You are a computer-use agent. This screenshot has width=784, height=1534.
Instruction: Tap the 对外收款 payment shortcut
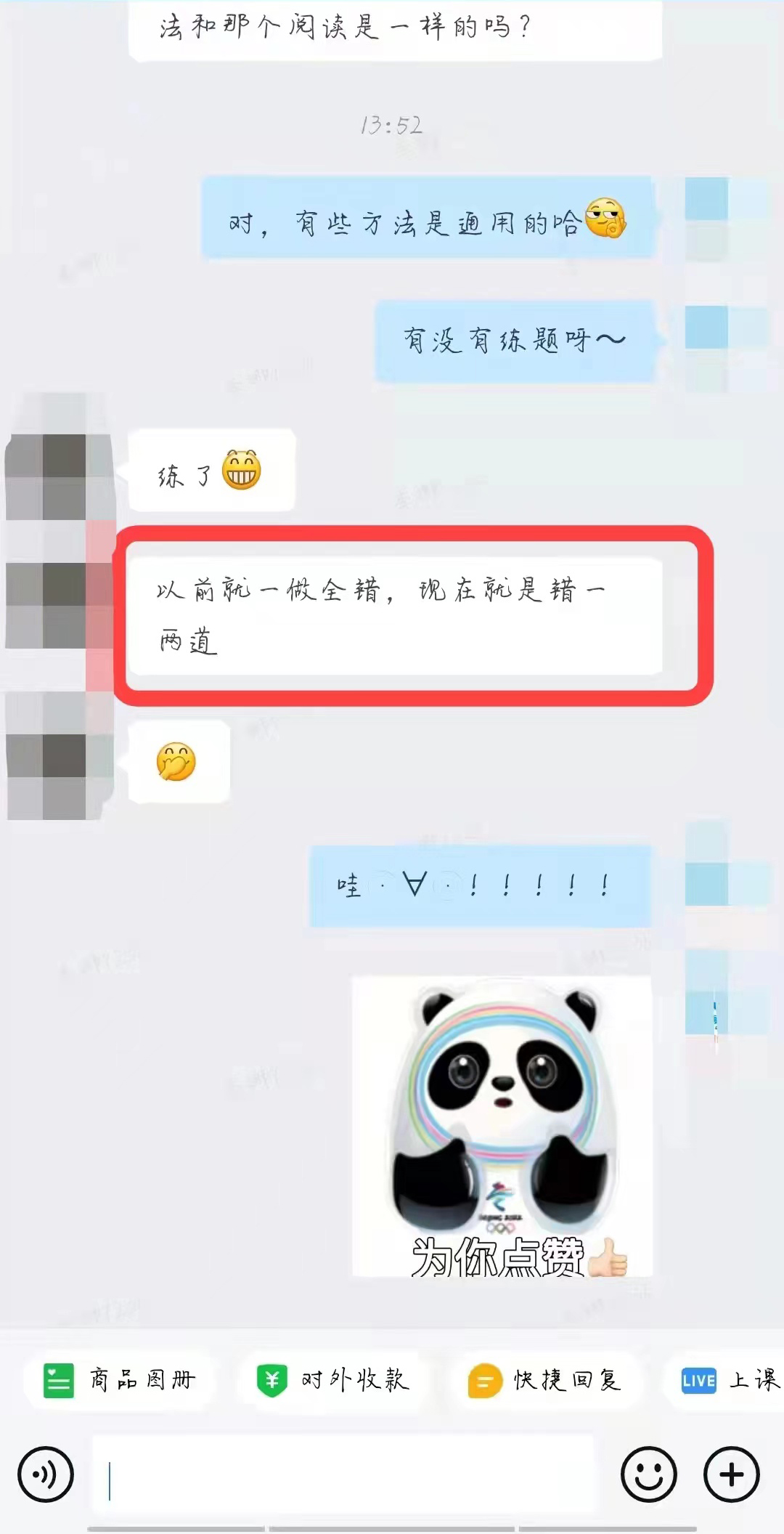(x=333, y=1379)
